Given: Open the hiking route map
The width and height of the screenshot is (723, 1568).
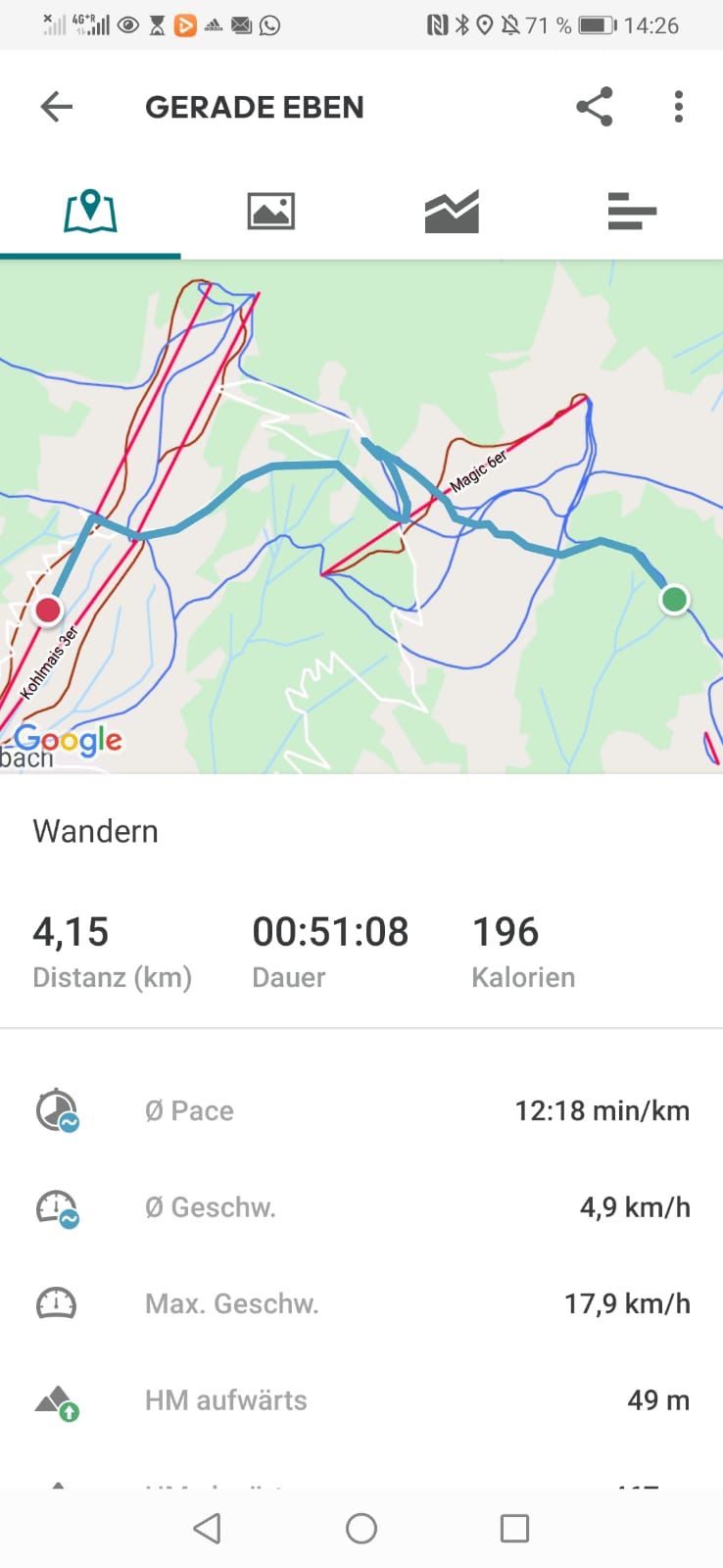Looking at the screenshot, I should tap(361, 517).
